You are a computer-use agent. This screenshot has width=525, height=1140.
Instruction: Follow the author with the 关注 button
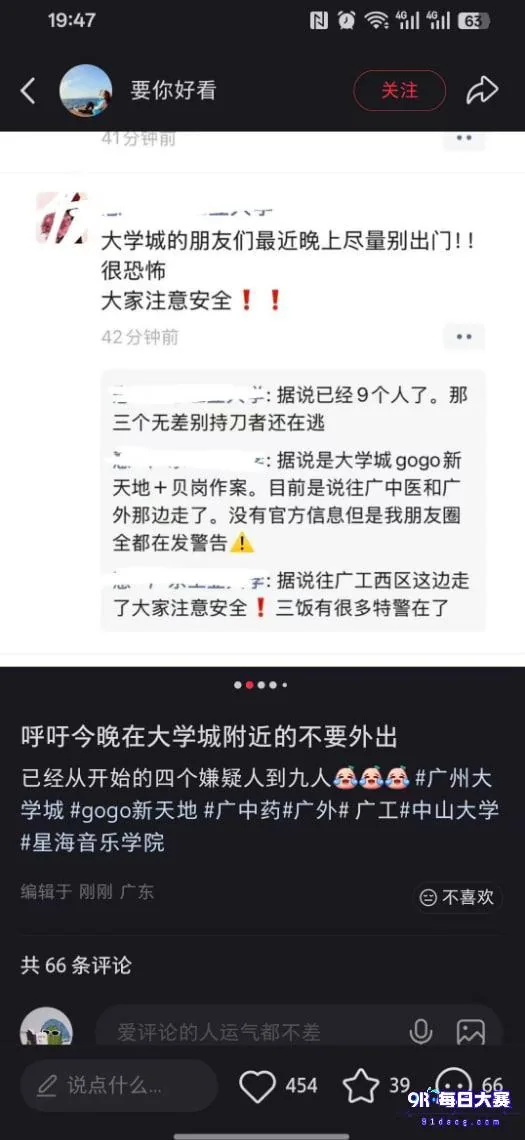(399, 90)
